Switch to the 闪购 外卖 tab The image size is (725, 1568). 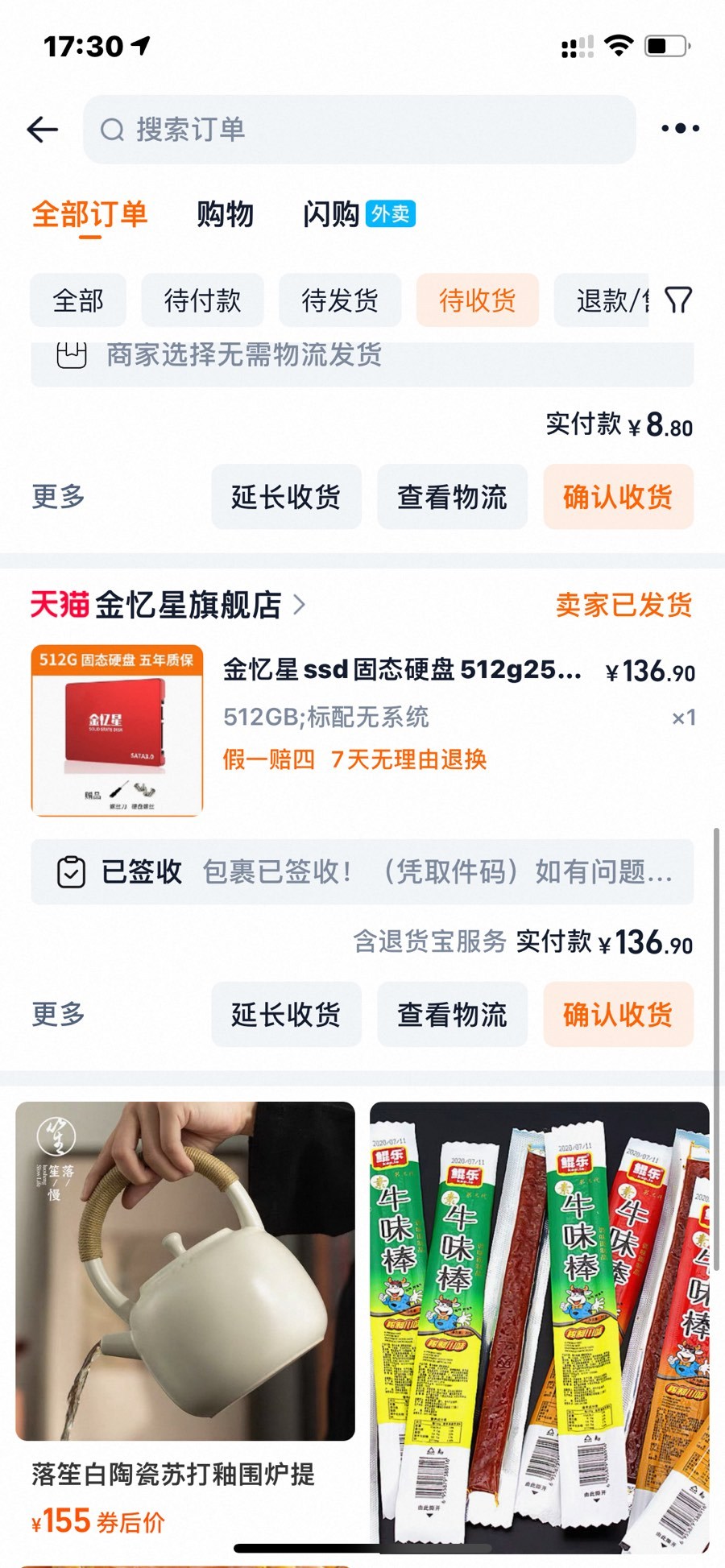click(x=358, y=214)
